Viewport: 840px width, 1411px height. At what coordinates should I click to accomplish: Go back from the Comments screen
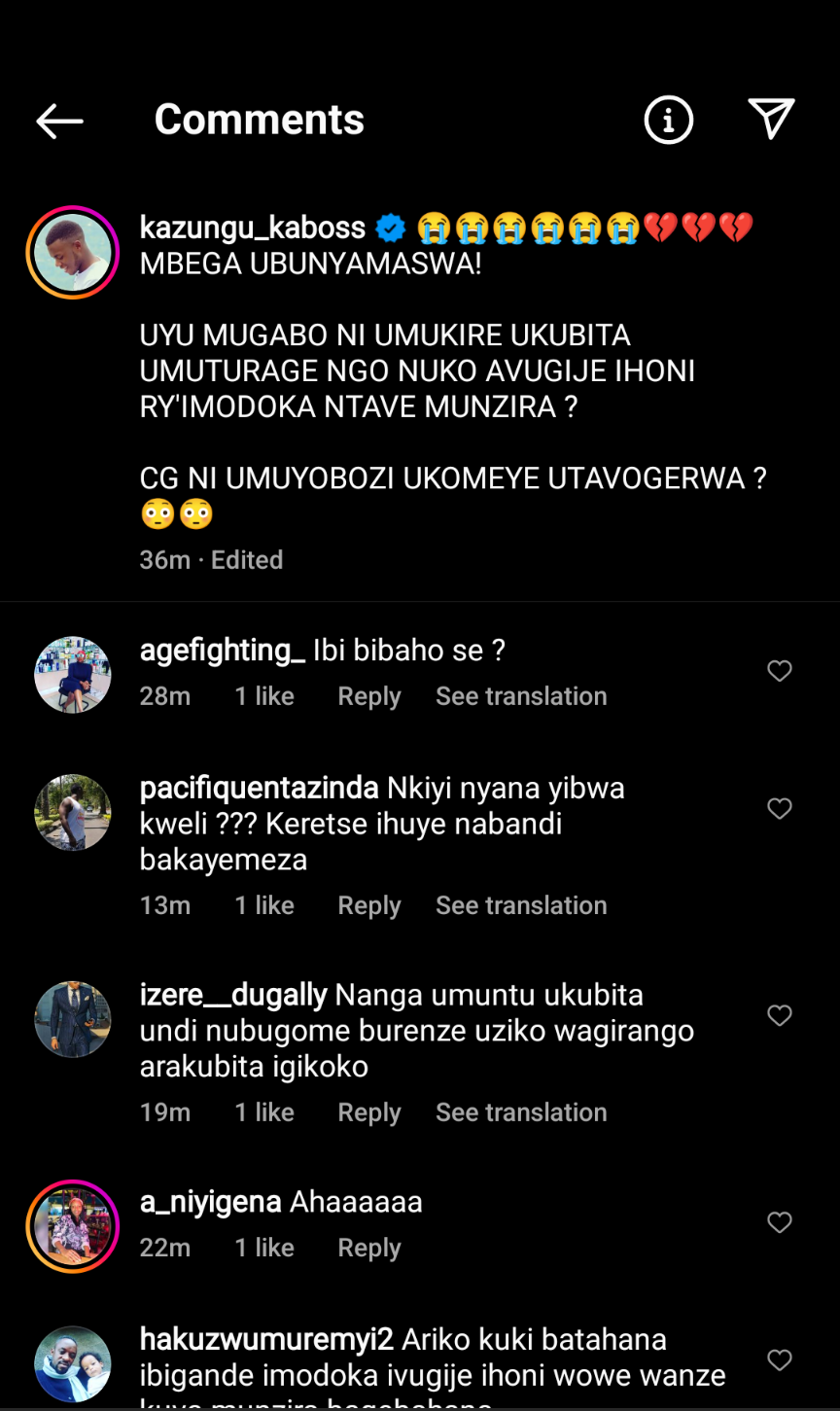click(x=59, y=121)
